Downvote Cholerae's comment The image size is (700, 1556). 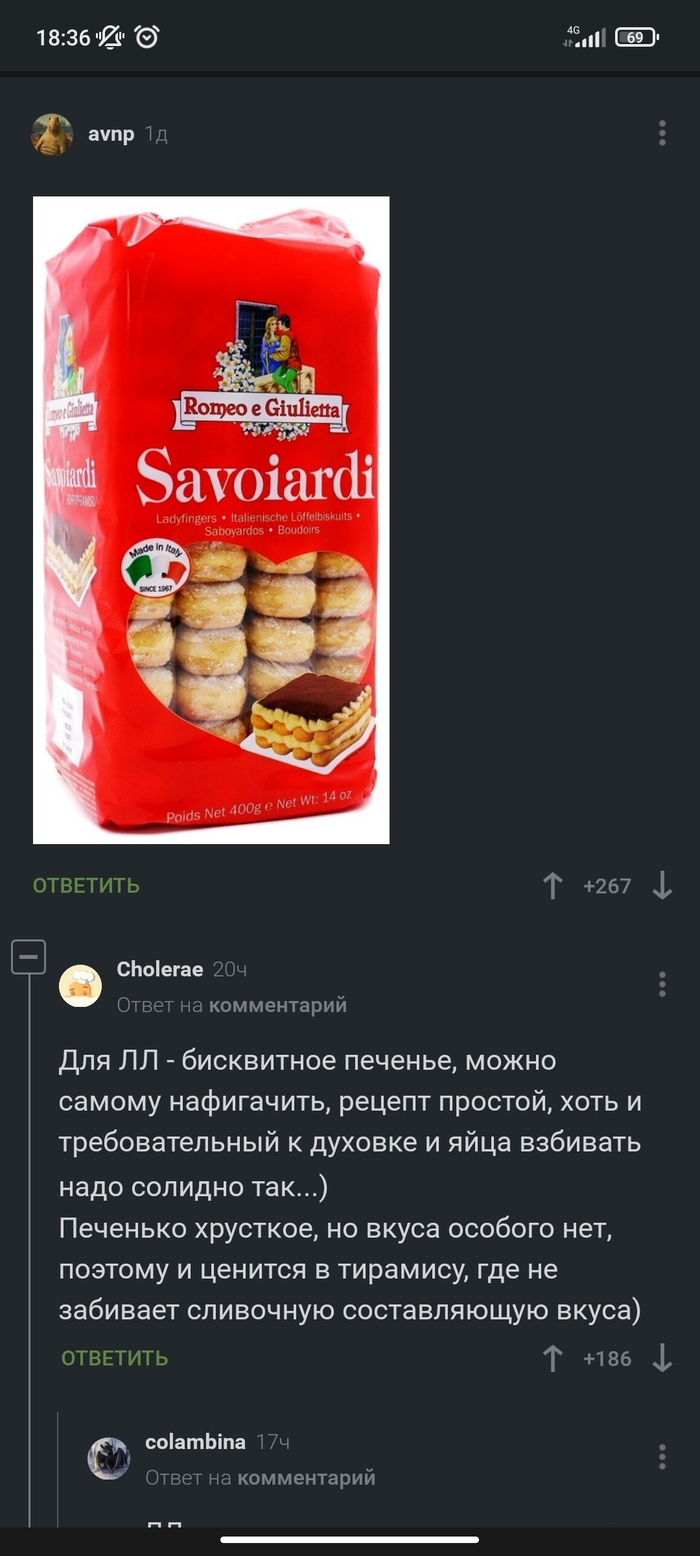[662, 1358]
